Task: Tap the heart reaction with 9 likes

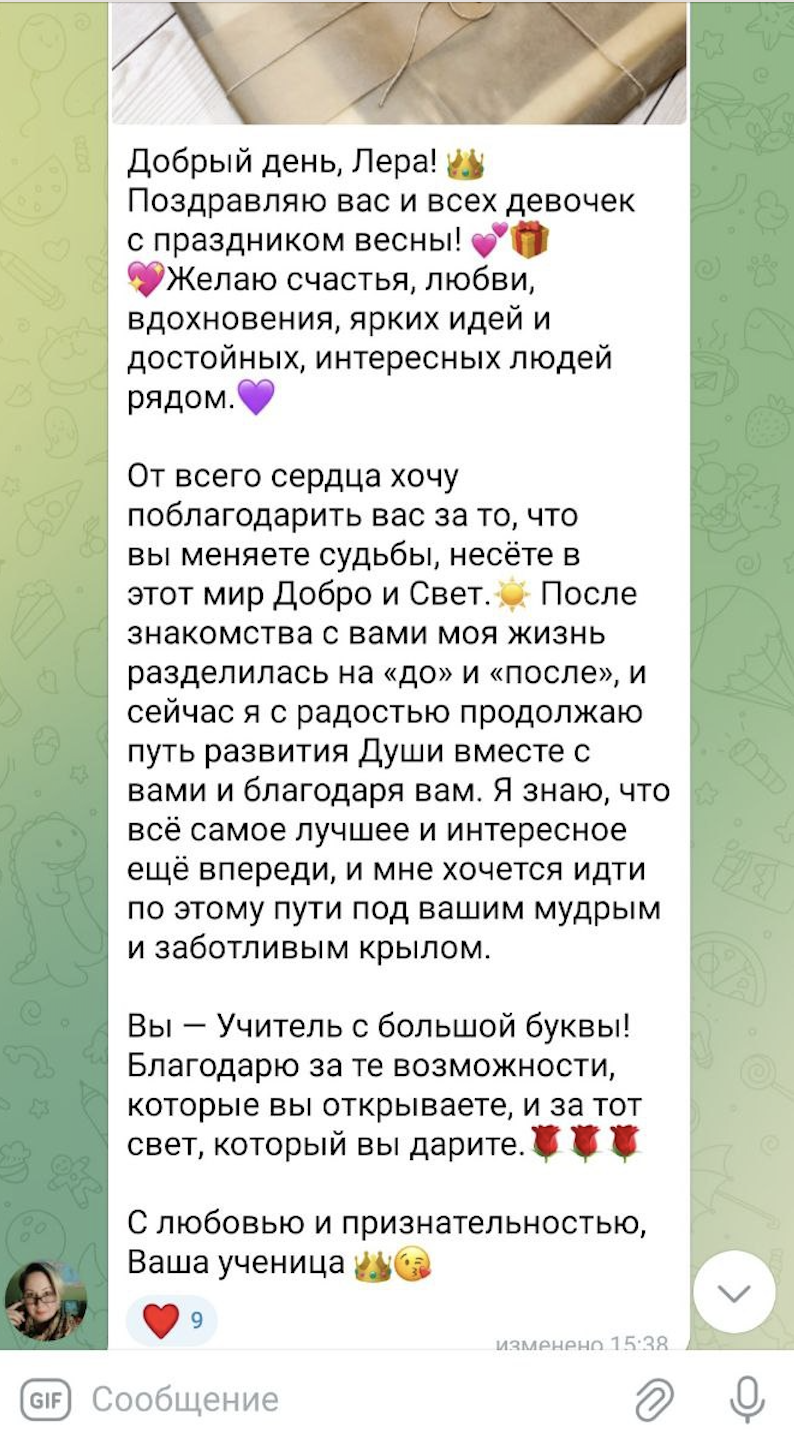Action: (x=170, y=1321)
